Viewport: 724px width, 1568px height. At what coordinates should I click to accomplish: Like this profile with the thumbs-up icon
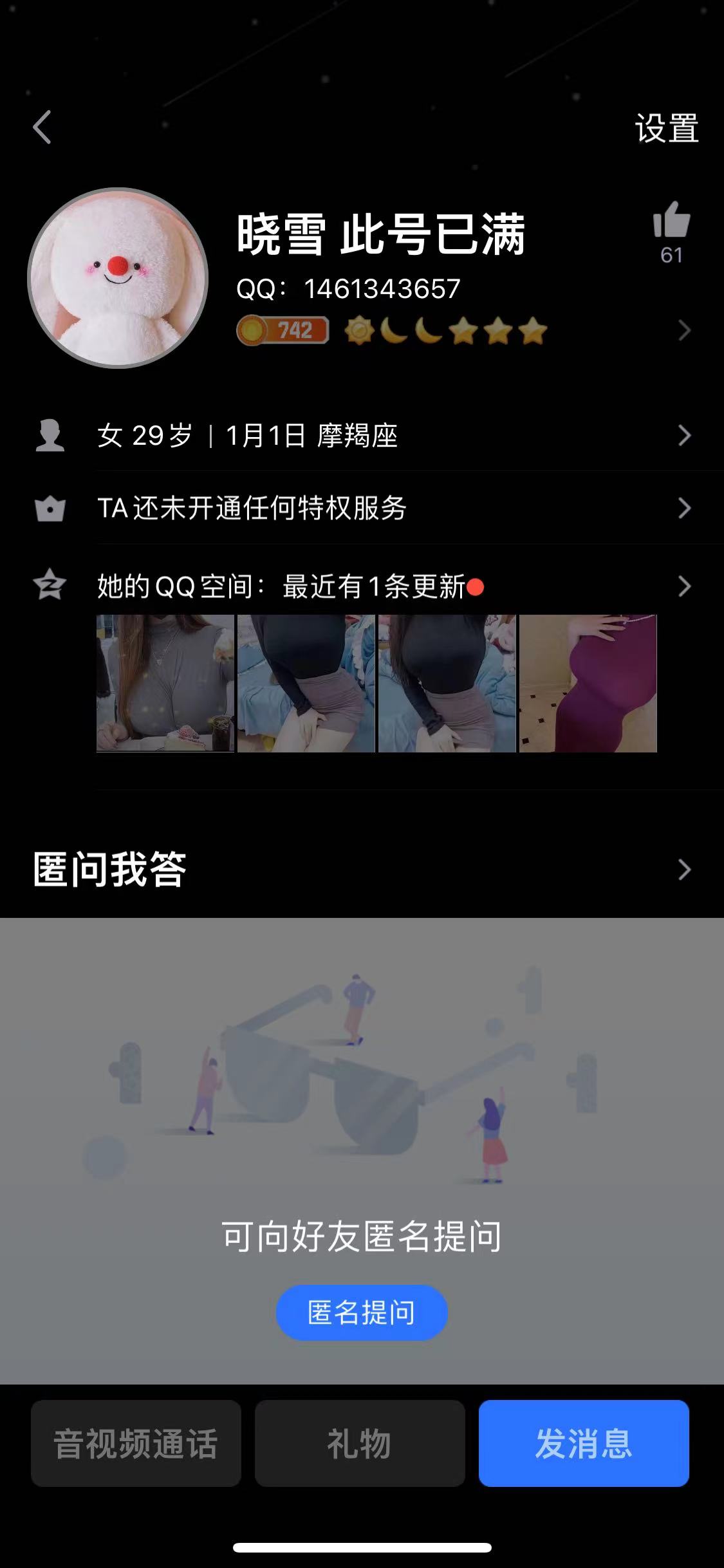(x=671, y=221)
